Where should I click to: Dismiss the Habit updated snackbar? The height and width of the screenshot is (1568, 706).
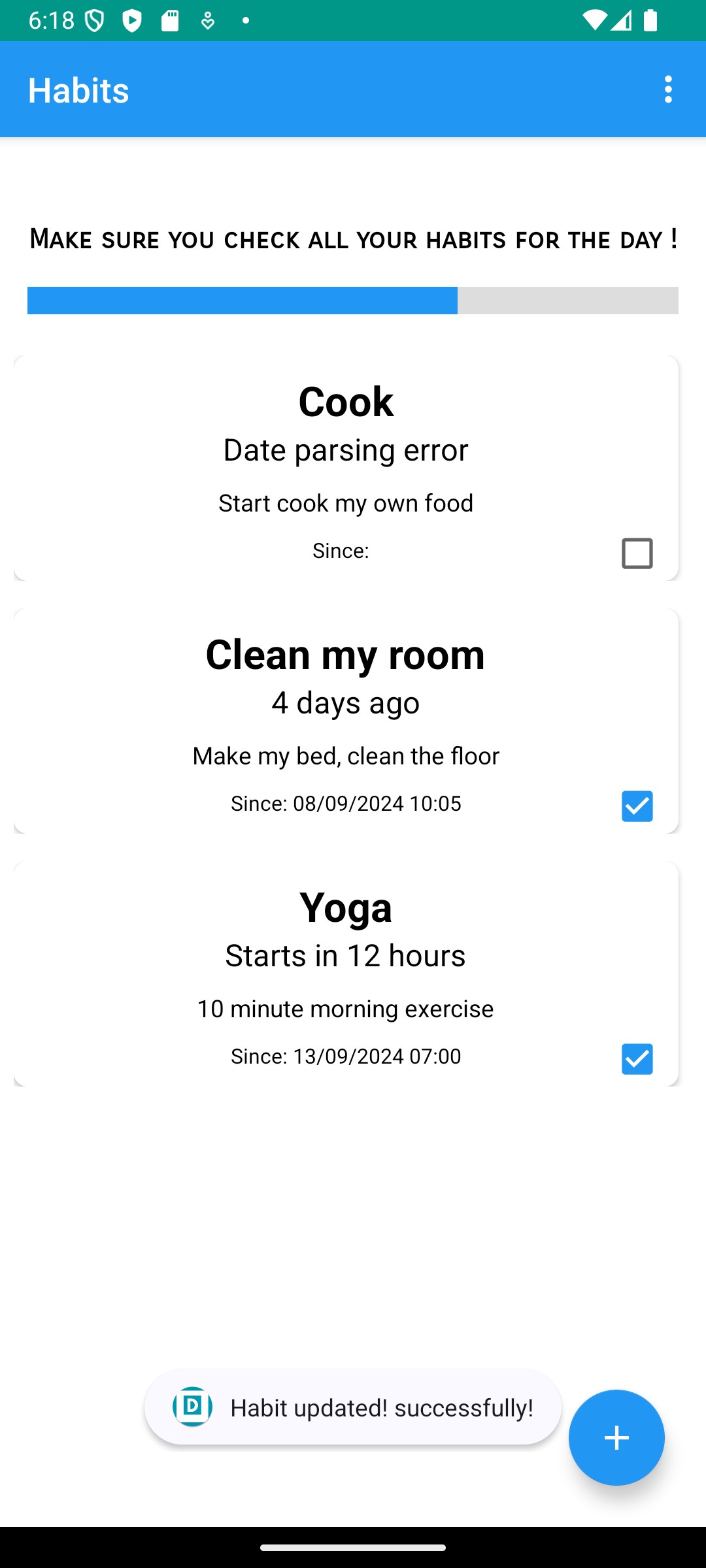point(353,1408)
